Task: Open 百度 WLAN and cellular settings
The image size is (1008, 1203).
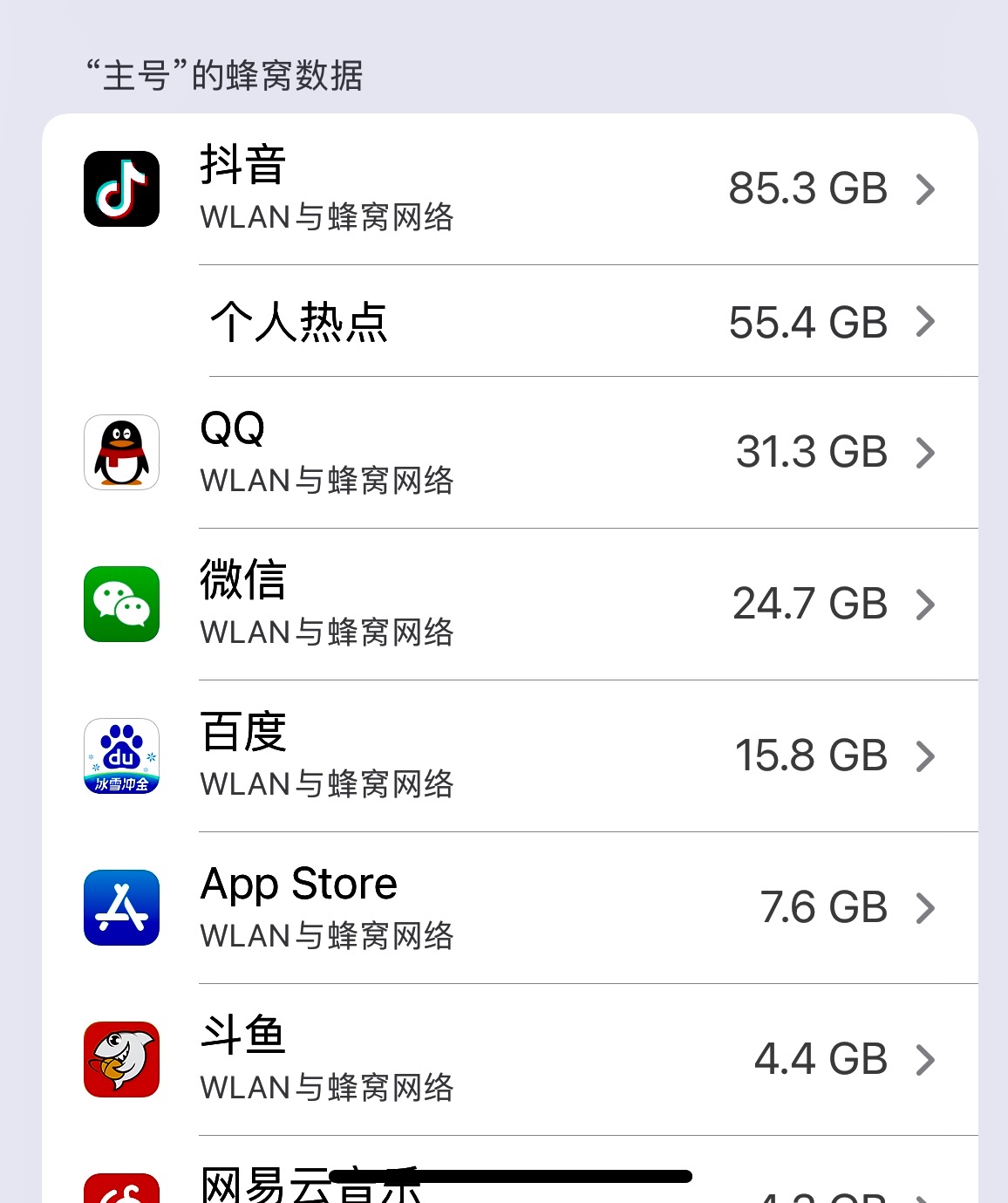Action: [509, 756]
